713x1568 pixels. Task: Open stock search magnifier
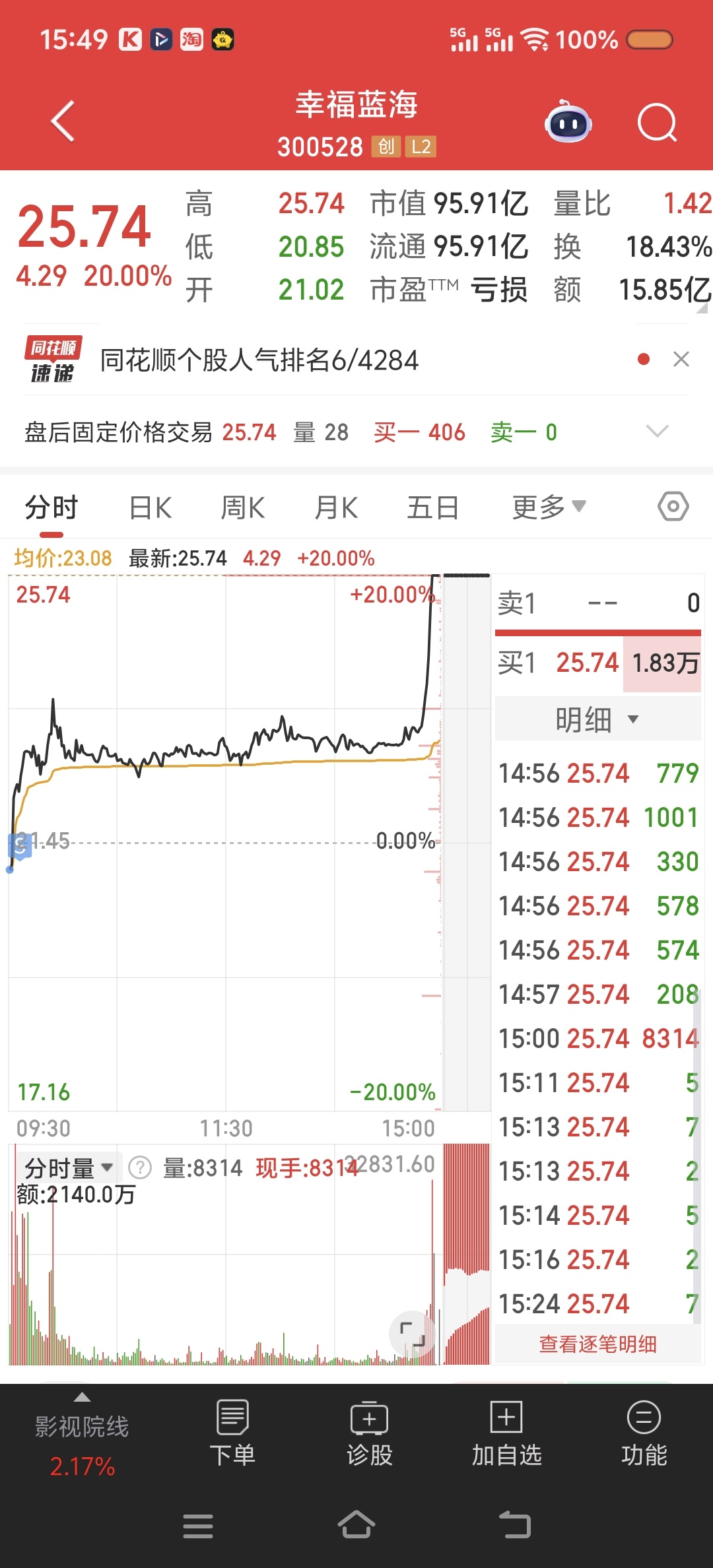pos(657,123)
